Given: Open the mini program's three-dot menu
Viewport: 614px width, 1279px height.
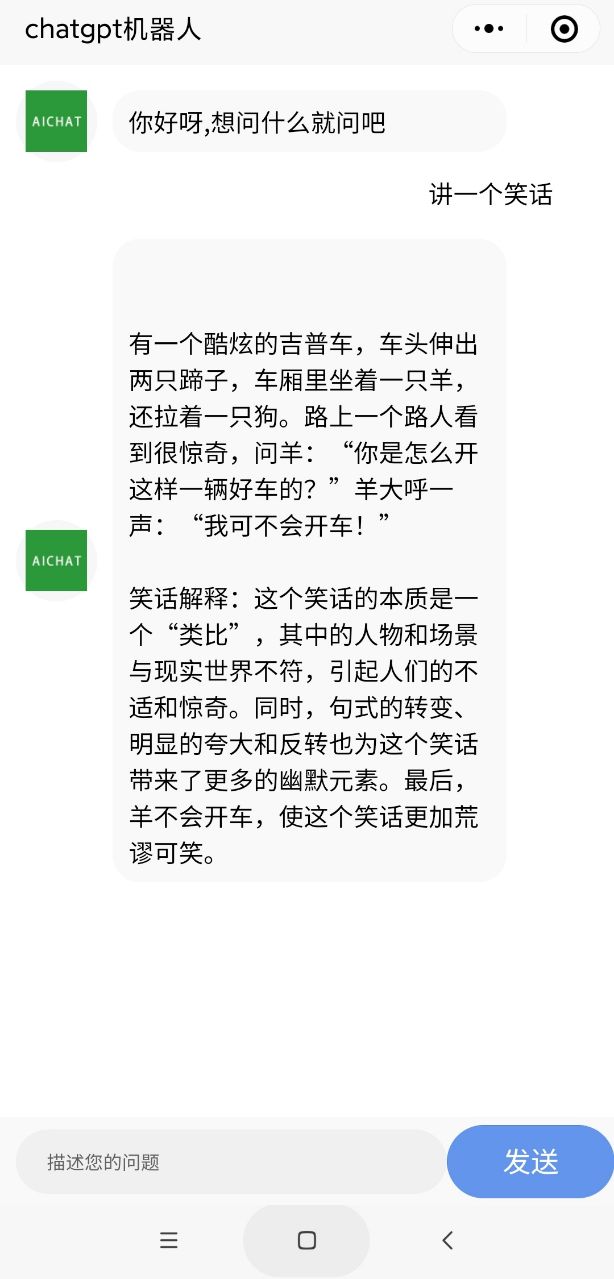Looking at the screenshot, I should click(488, 29).
